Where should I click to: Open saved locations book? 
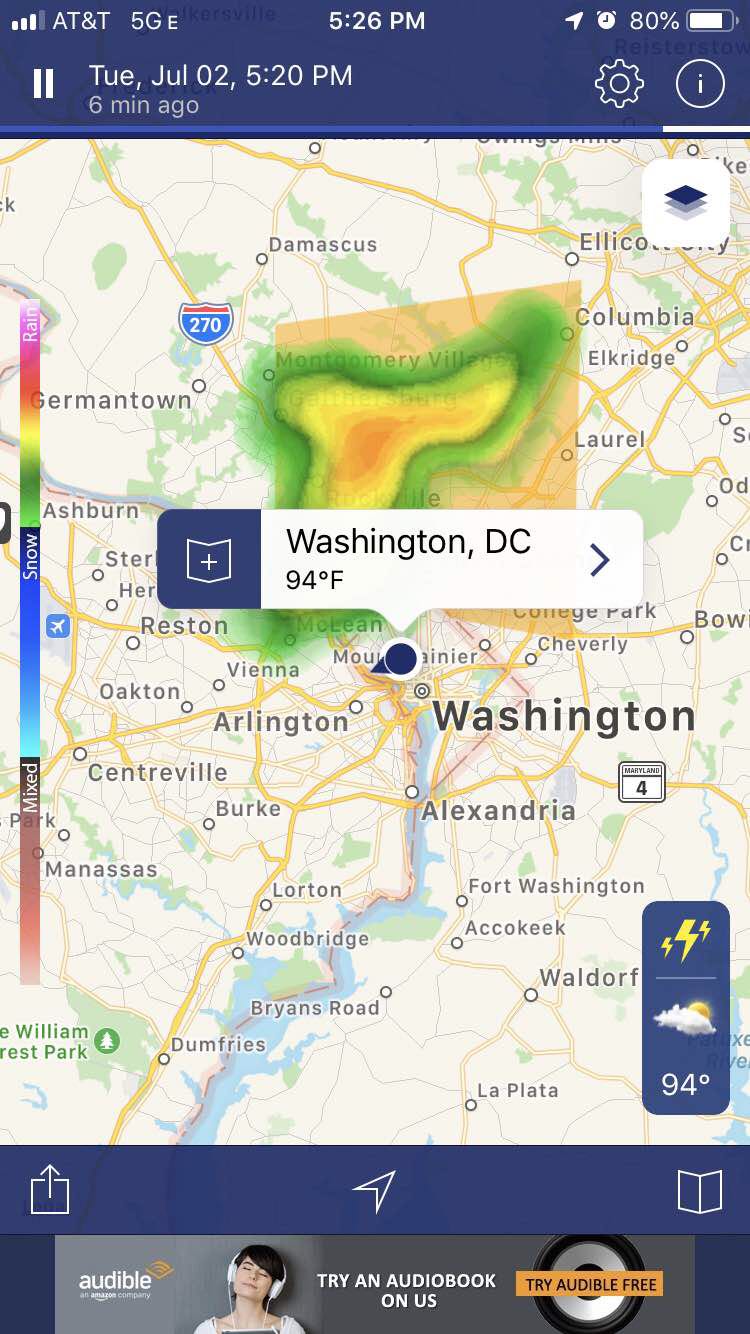coord(699,1191)
